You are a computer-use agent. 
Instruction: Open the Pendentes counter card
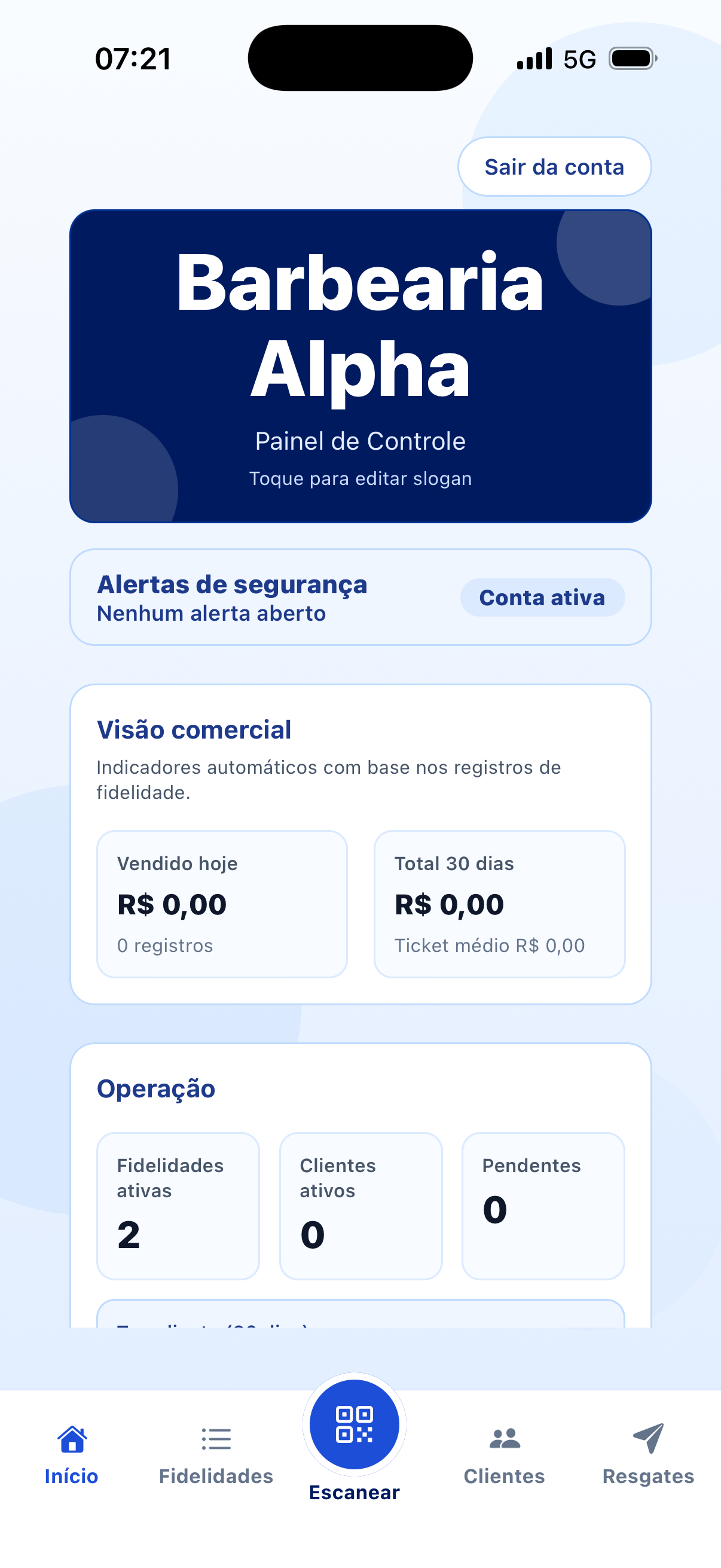[543, 1205]
